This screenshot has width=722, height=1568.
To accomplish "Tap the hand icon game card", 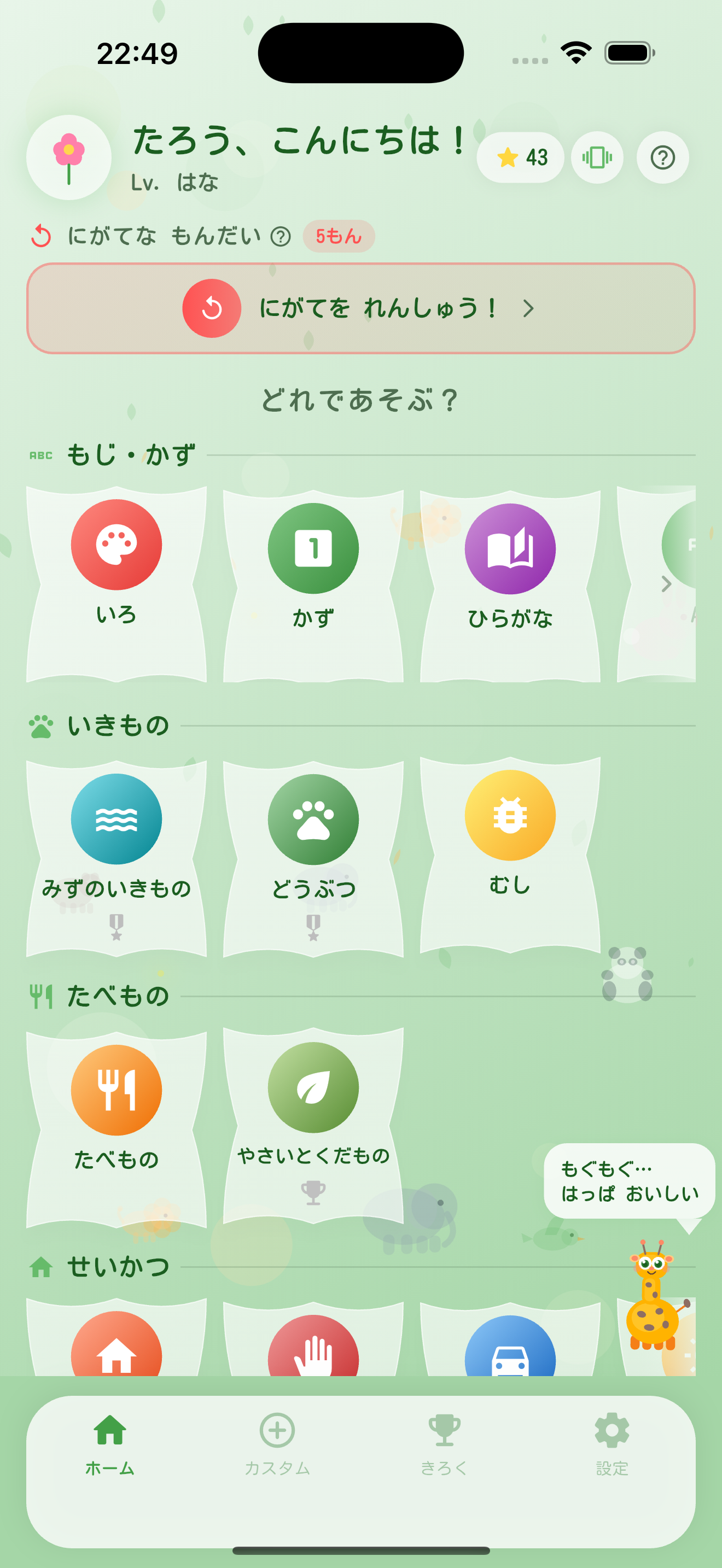I will click(313, 1358).
